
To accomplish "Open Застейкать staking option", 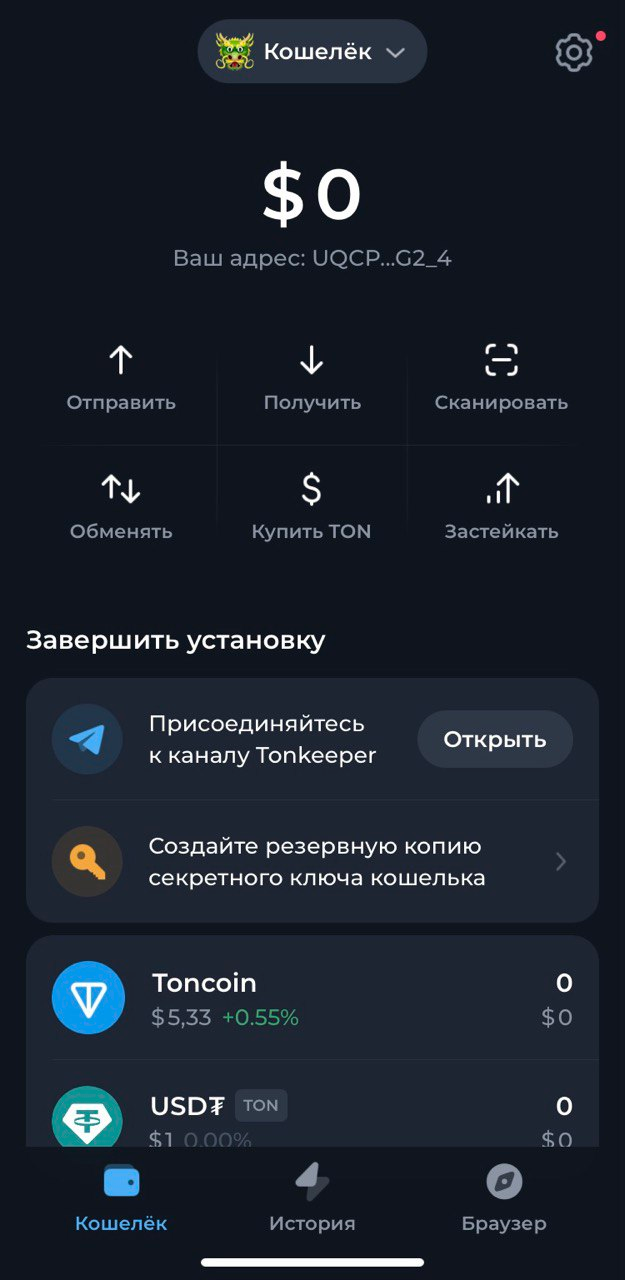I will (501, 508).
